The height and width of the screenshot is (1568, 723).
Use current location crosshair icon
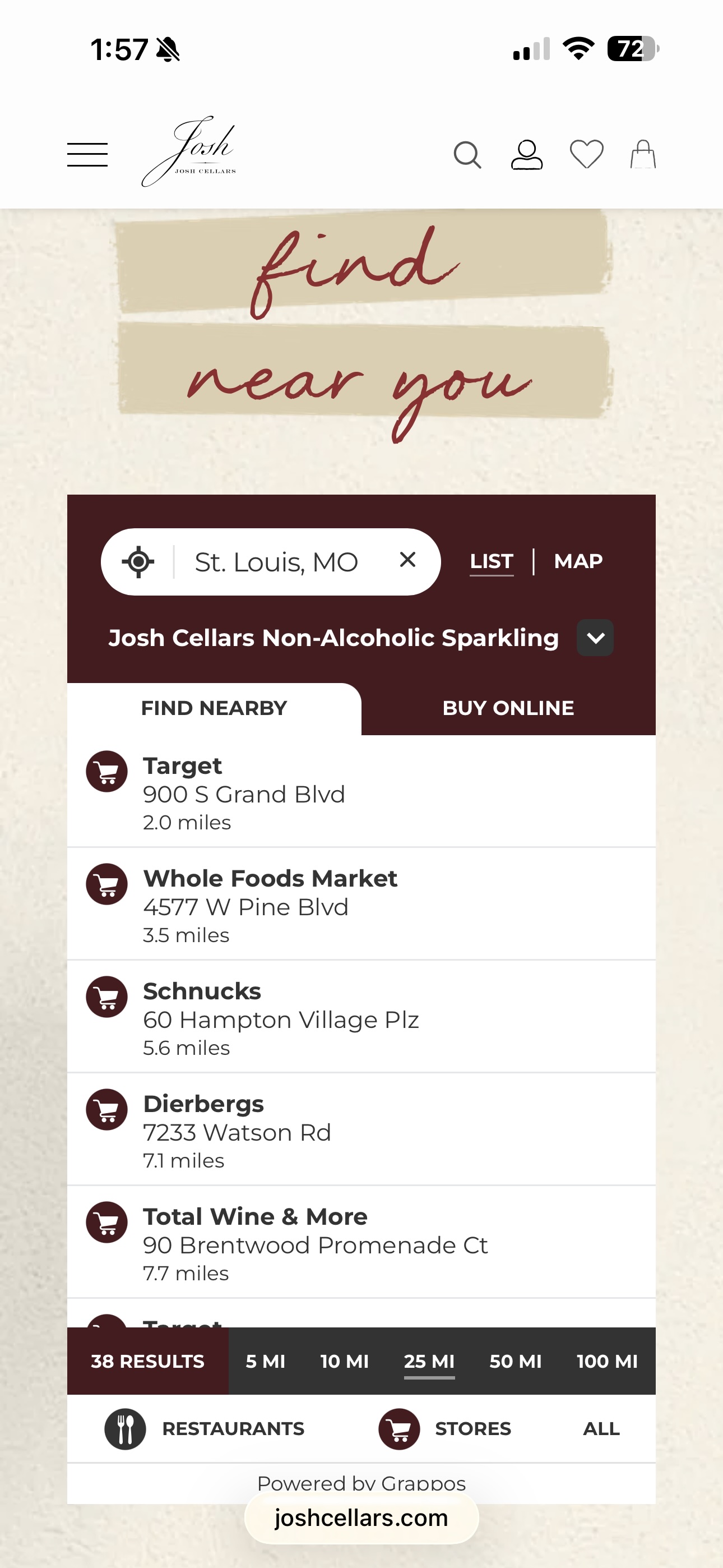(x=138, y=561)
